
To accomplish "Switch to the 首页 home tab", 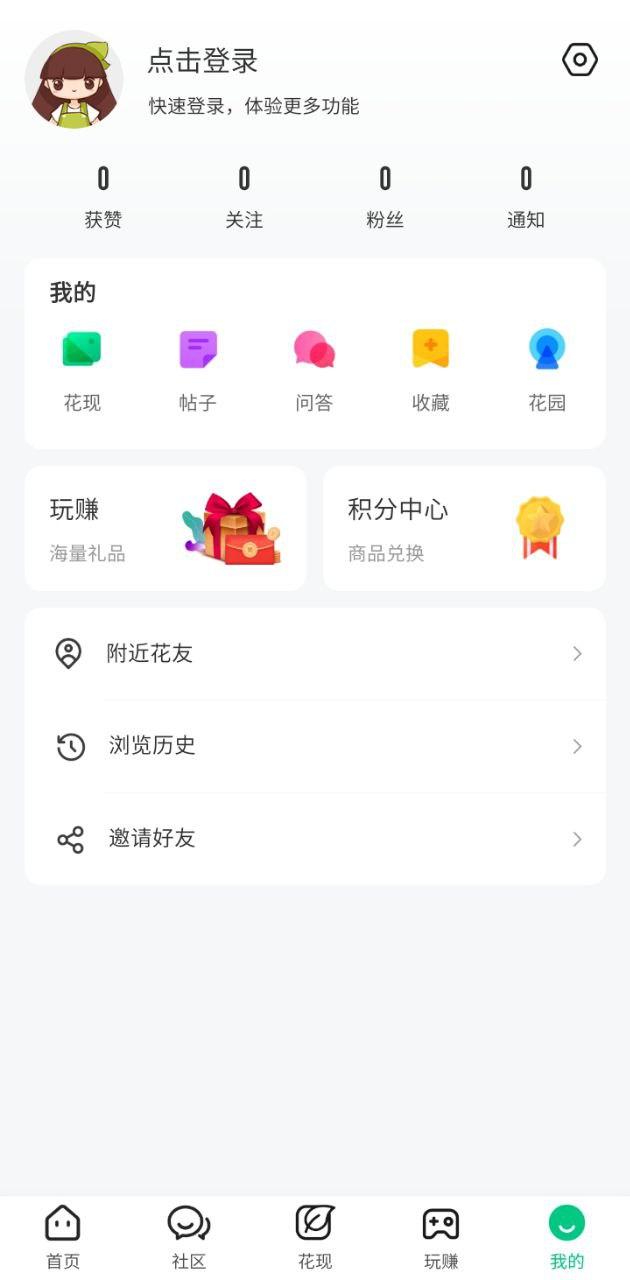I will tap(63, 1236).
